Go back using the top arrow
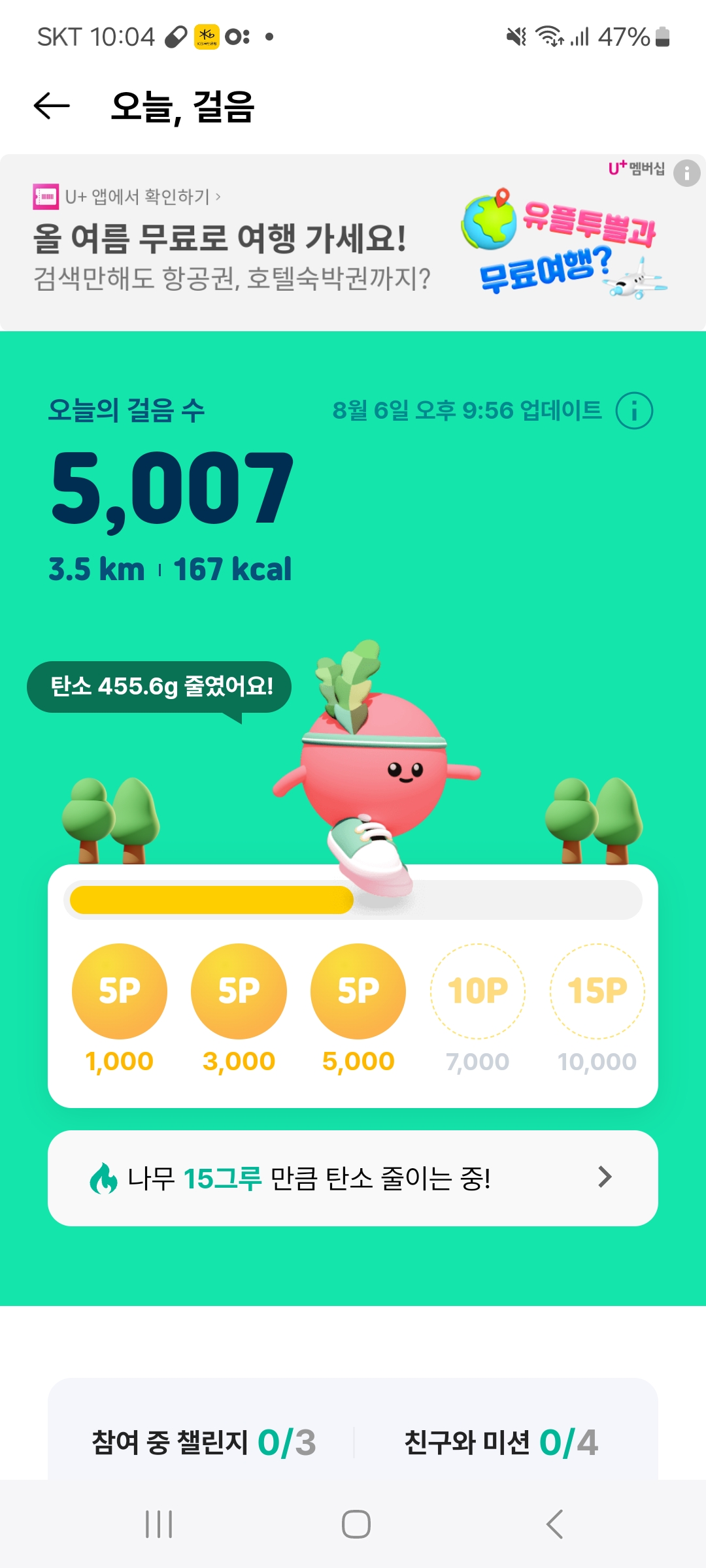 pos(52,106)
